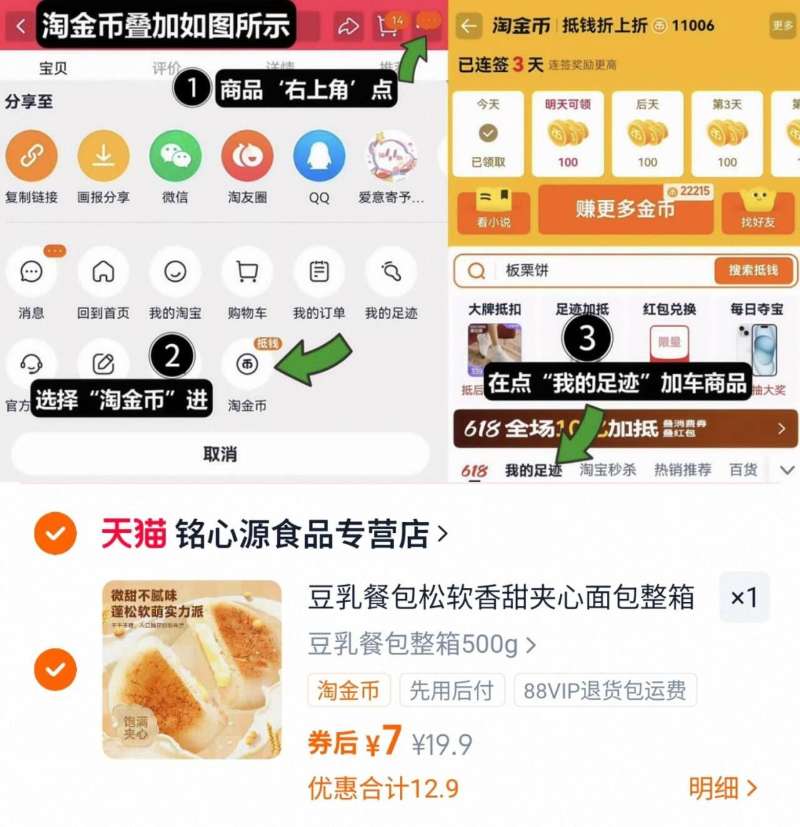Select the 淘金币 coin icon in share panel
This screenshot has height=827, width=800.
coord(246,363)
